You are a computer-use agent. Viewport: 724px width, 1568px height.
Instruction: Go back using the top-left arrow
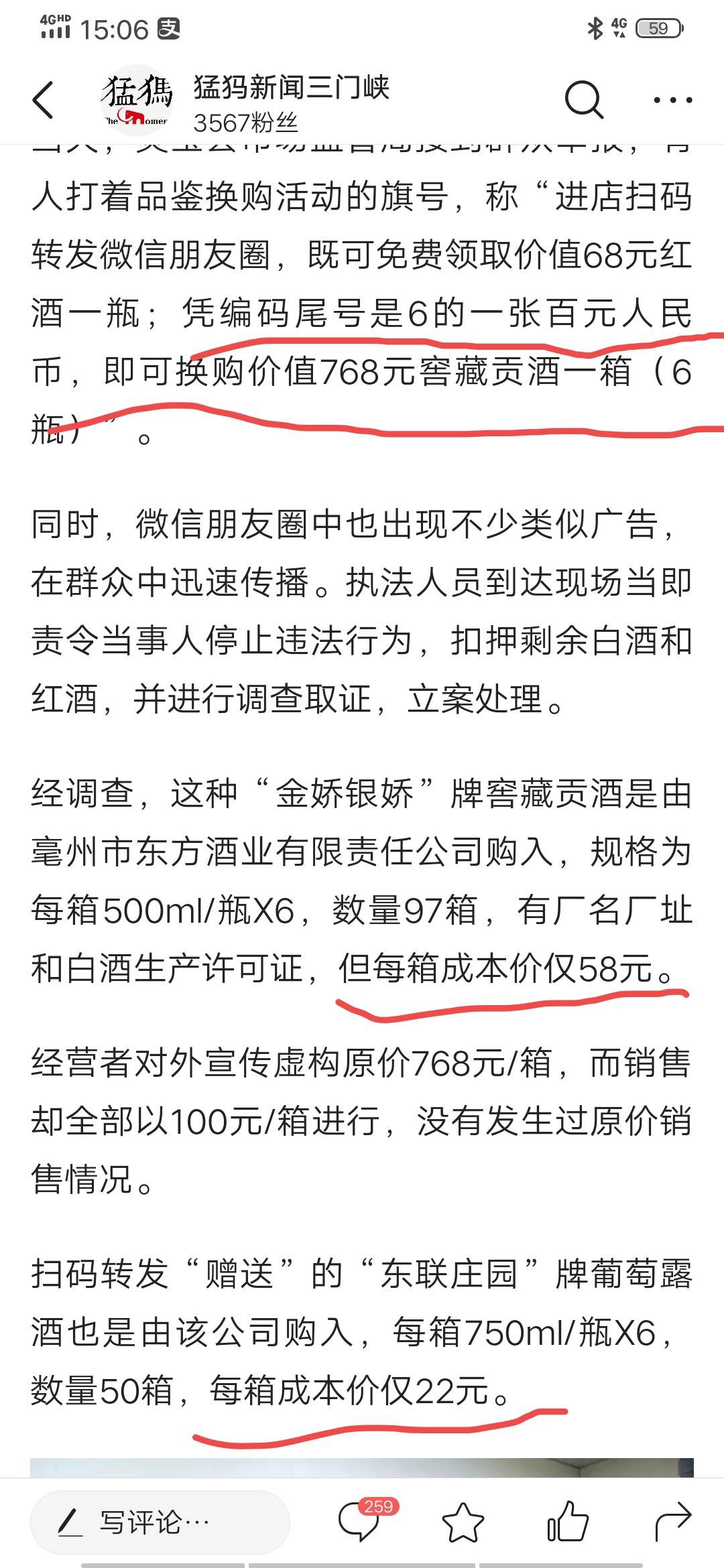43,101
